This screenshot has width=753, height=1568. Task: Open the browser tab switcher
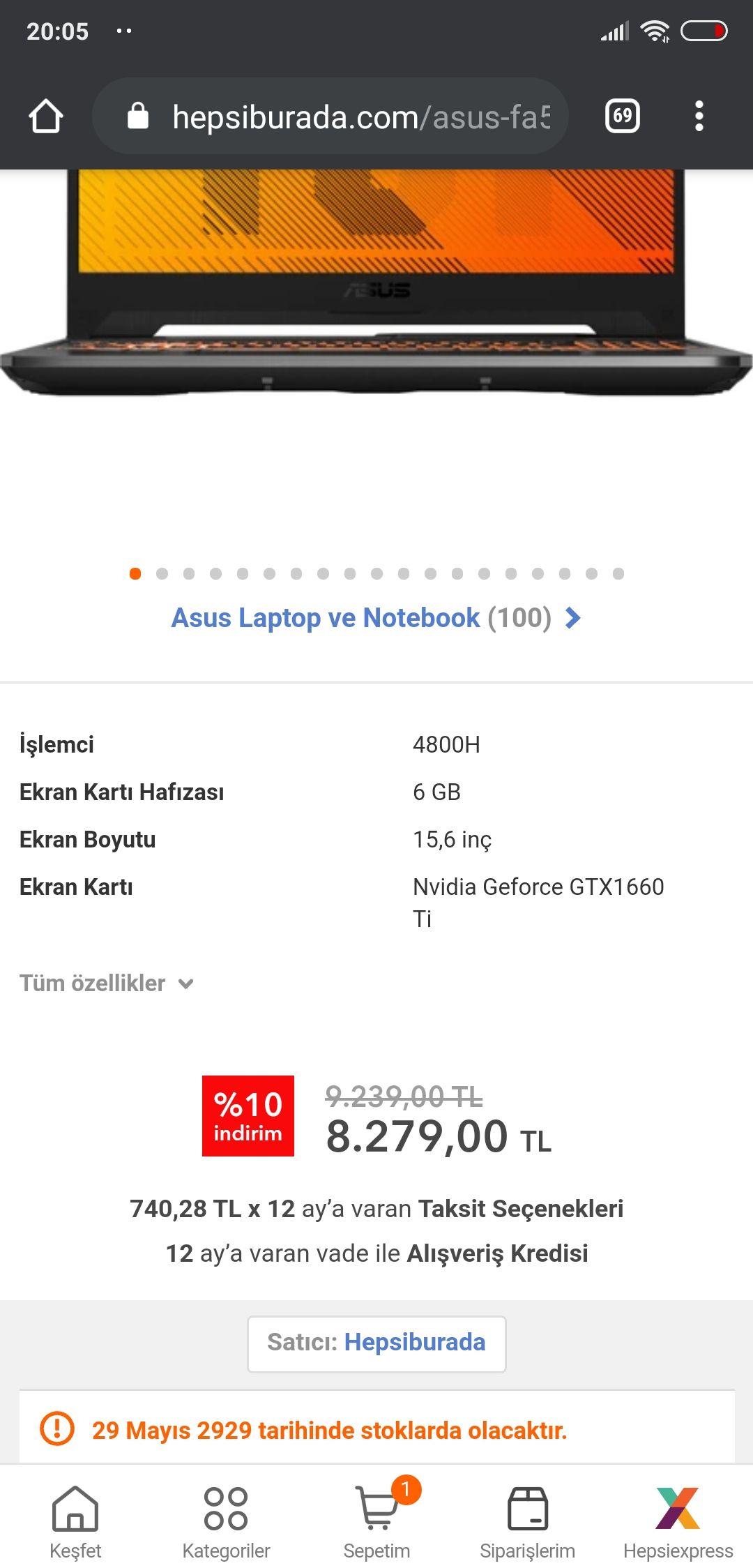pos(622,116)
